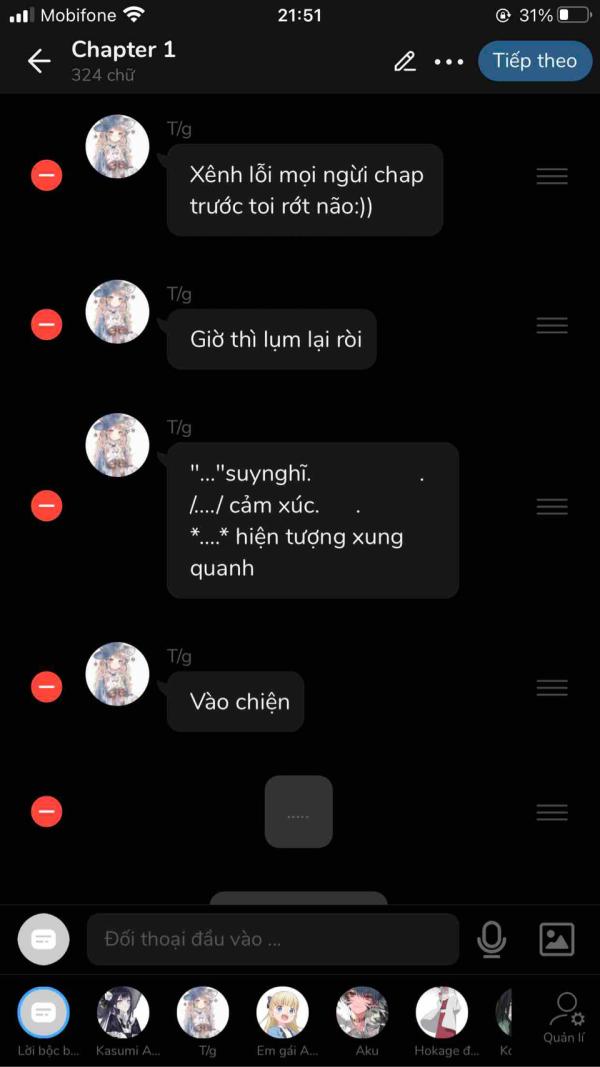Screen dimensions: 600x1067
Task: Select character Em gái A...
Action: coord(282,1013)
